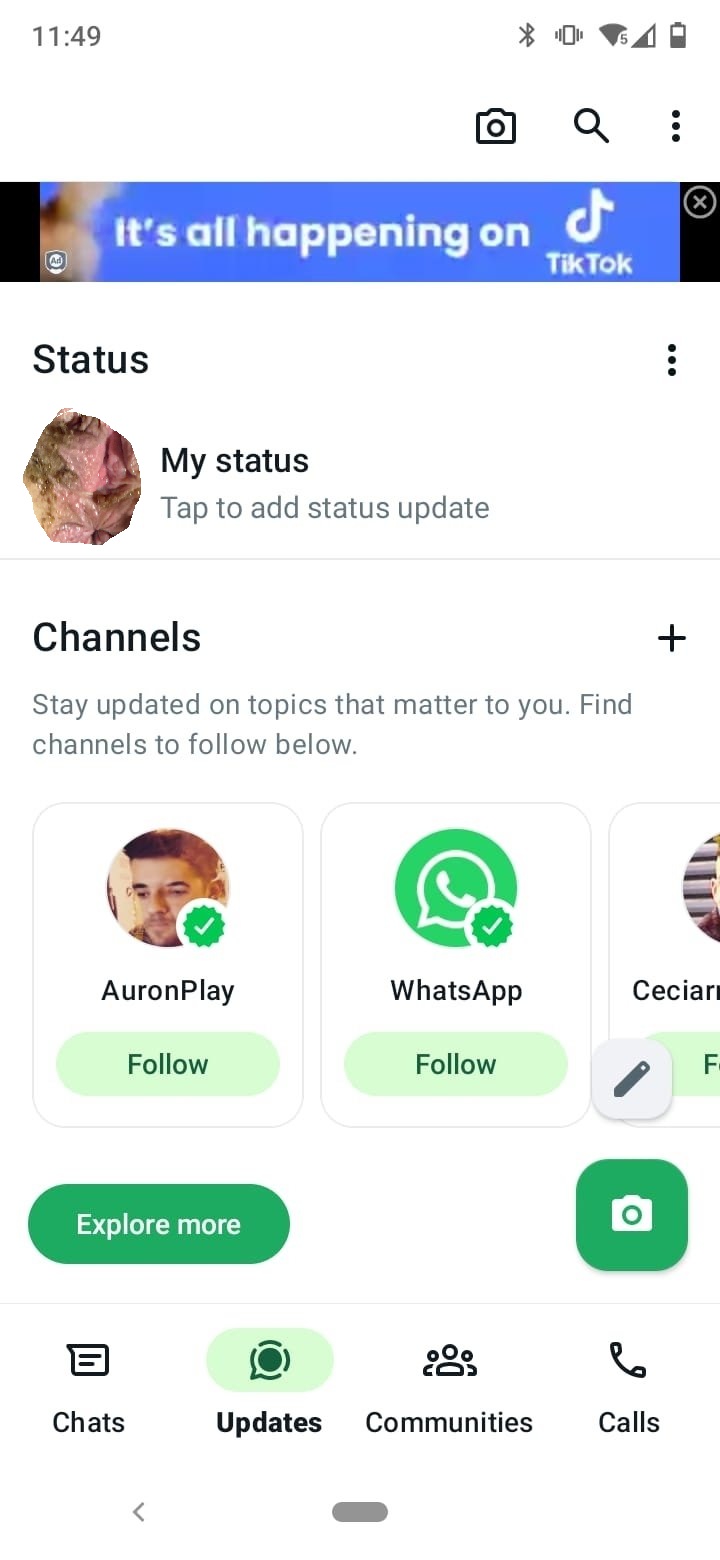Screen dimensions: 720x1560
Task: Open the search magnifier icon
Action: click(591, 126)
